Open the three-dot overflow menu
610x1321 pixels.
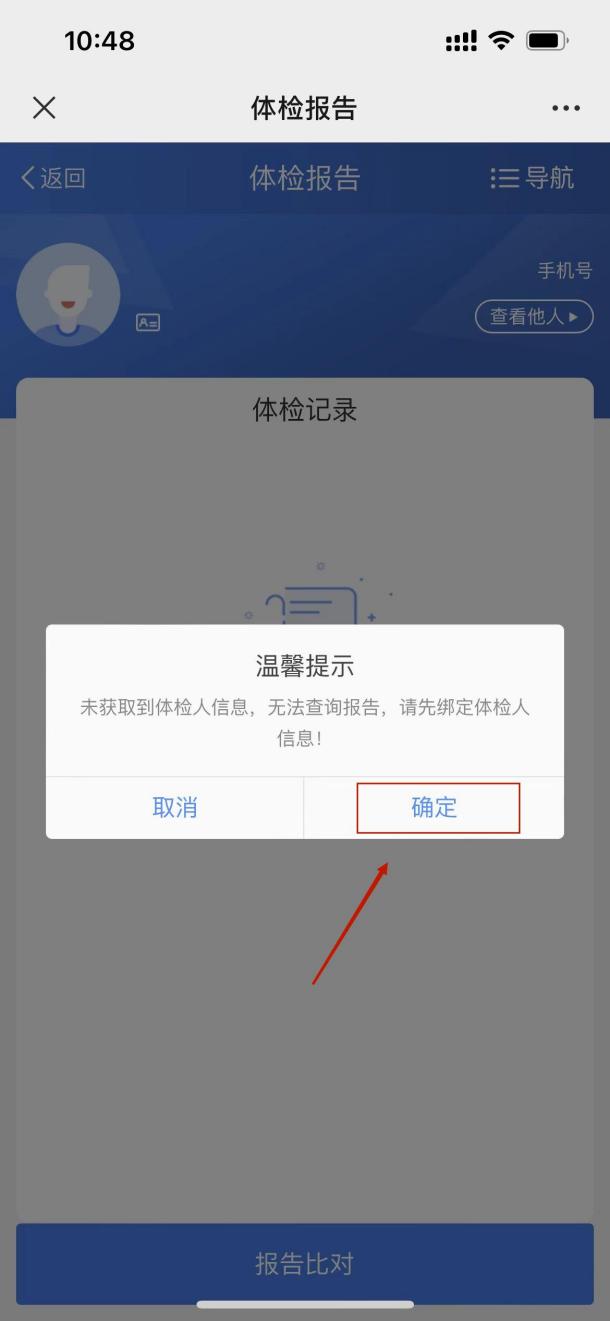[566, 108]
